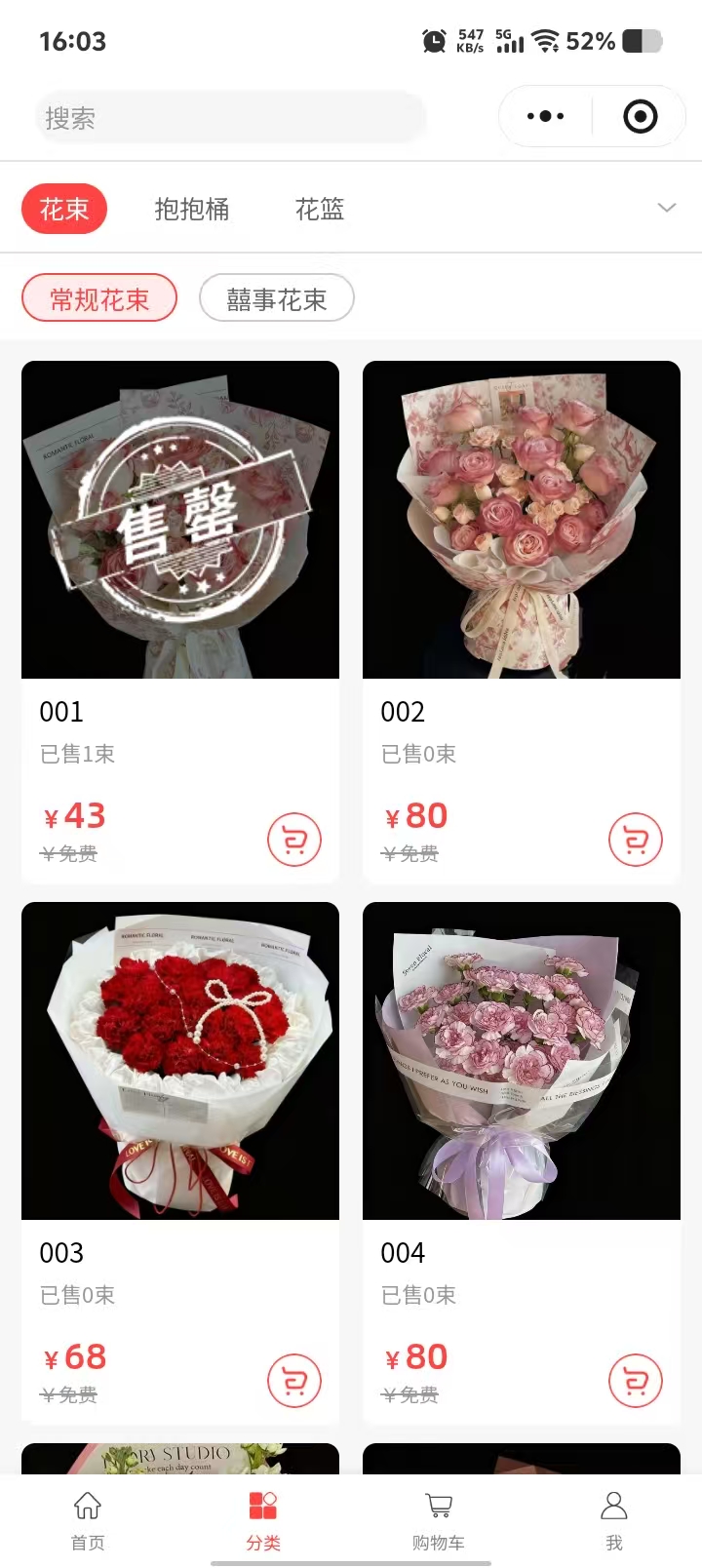The width and height of the screenshot is (702, 1568).
Task: Open the mini program more-options menu
Action: click(545, 117)
